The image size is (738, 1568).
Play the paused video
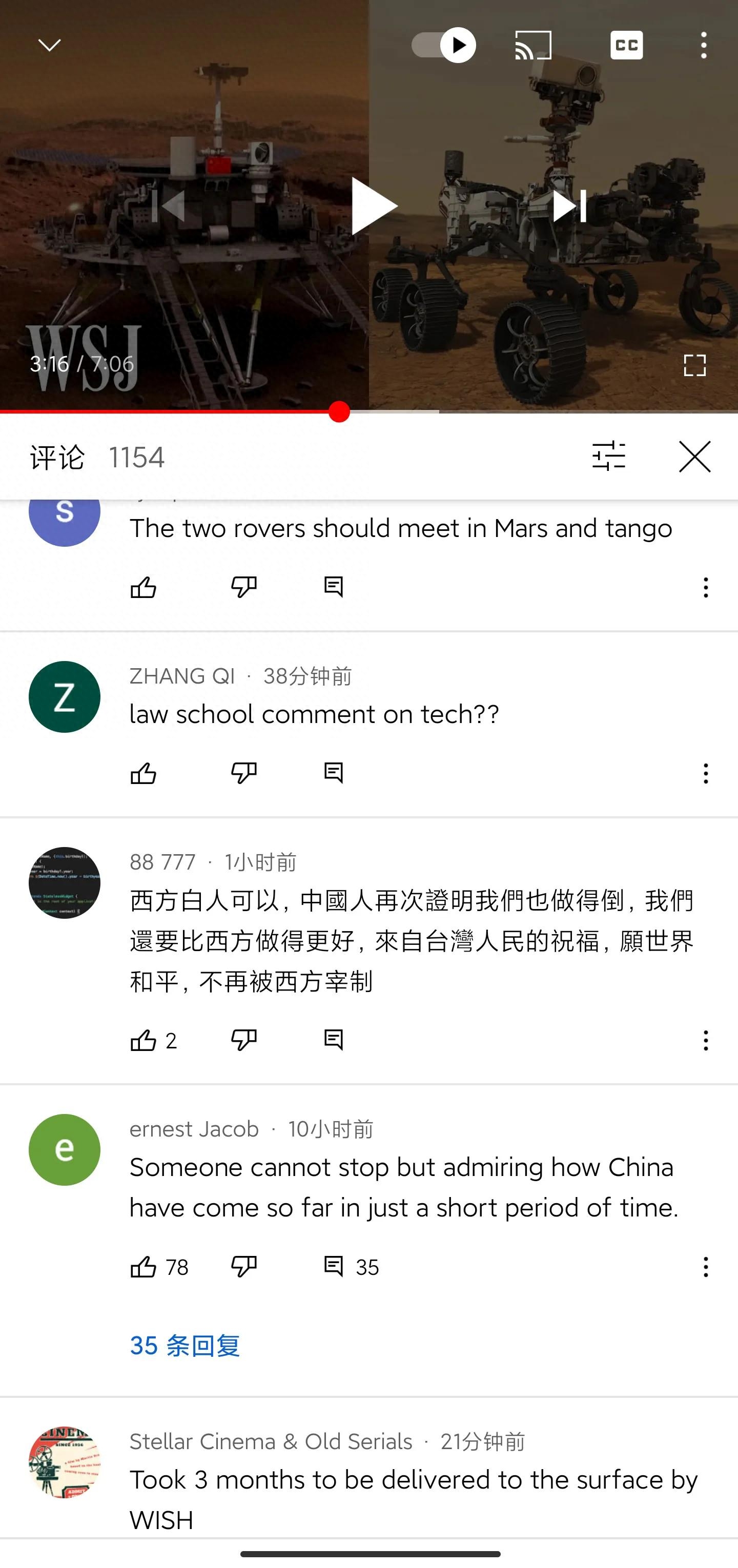(x=373, y=206)
